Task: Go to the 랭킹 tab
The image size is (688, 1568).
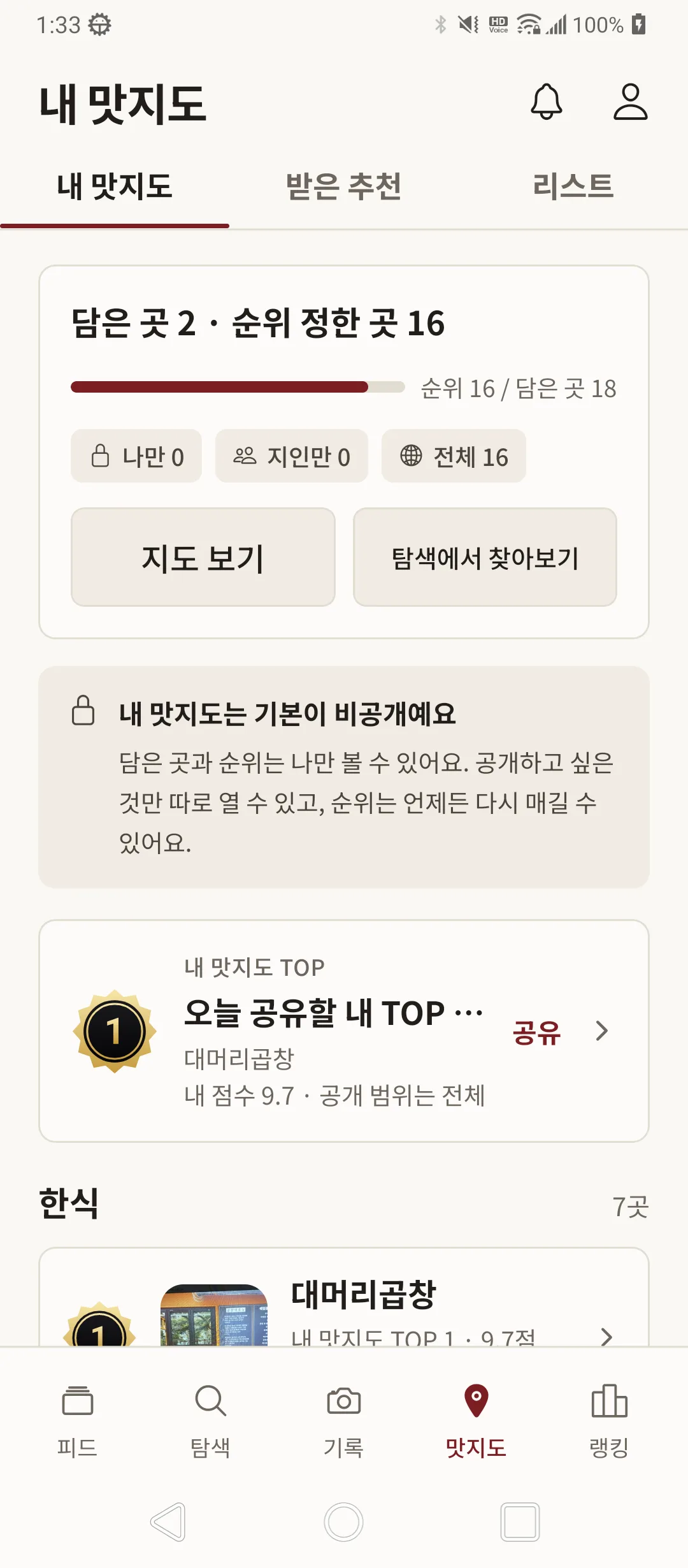Action: [x=609, y=1421]
